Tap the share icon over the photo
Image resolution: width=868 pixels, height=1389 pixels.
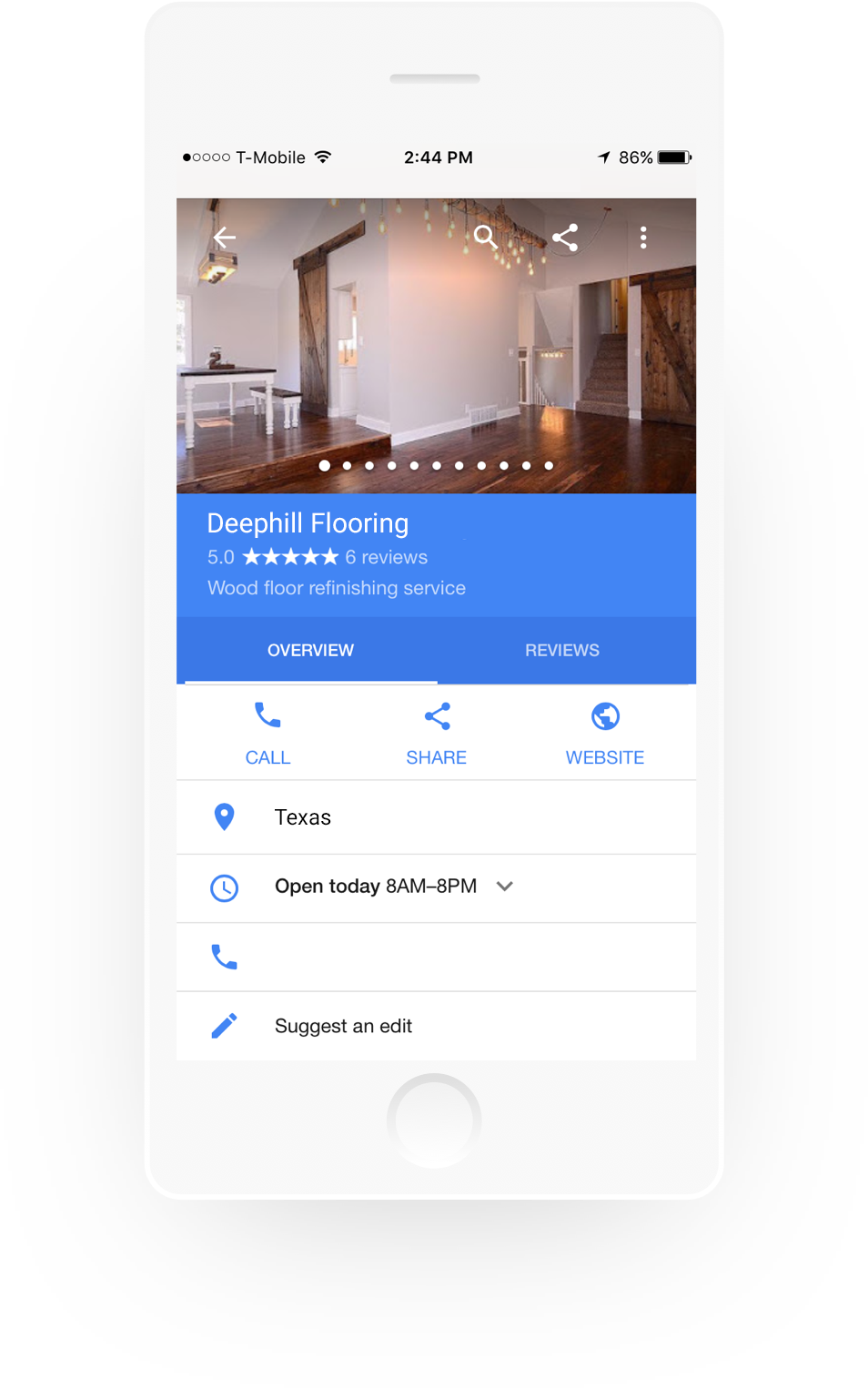tap(565, 238)
